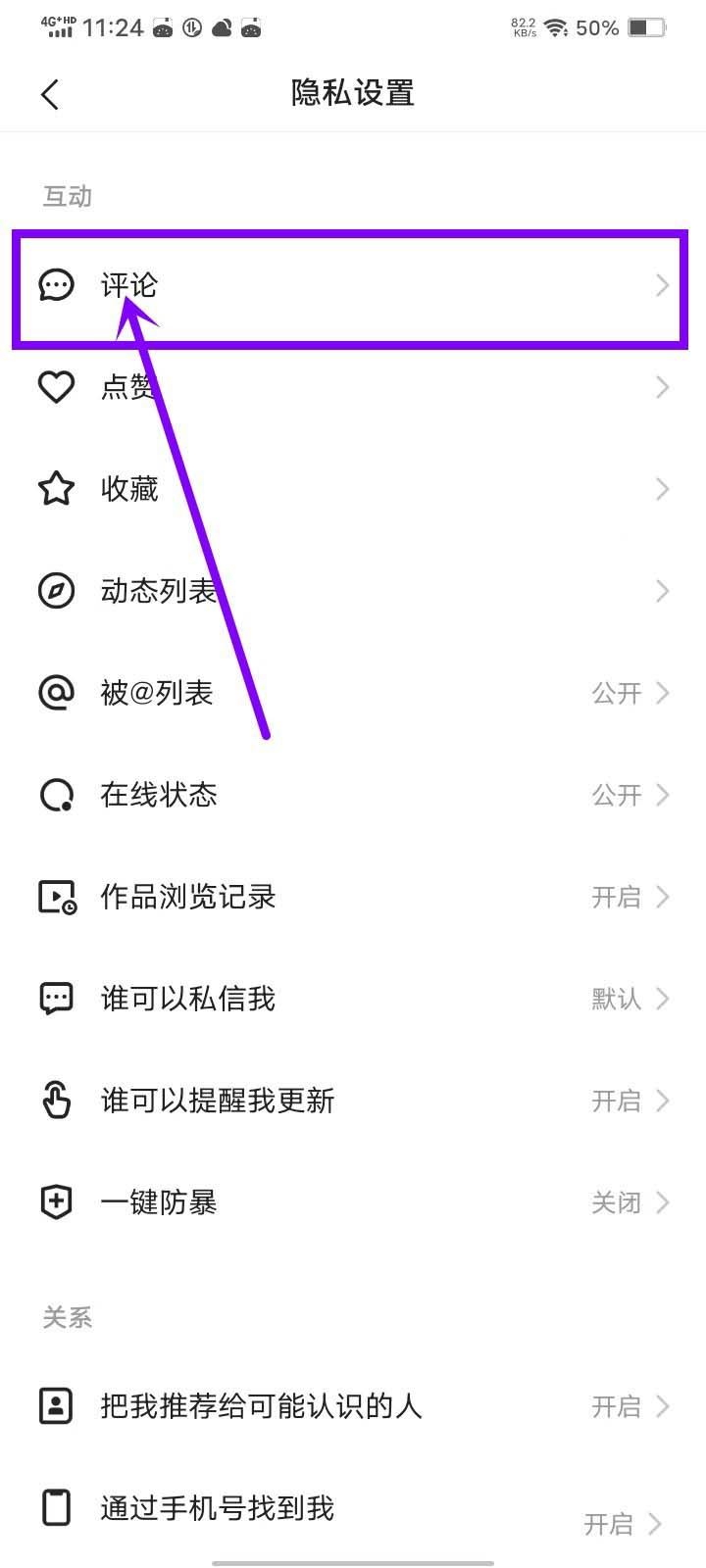Open 把我推荐给可能认识的人 setting
The width and height of the screenshot is (706, 1568).
[353, 1406]
